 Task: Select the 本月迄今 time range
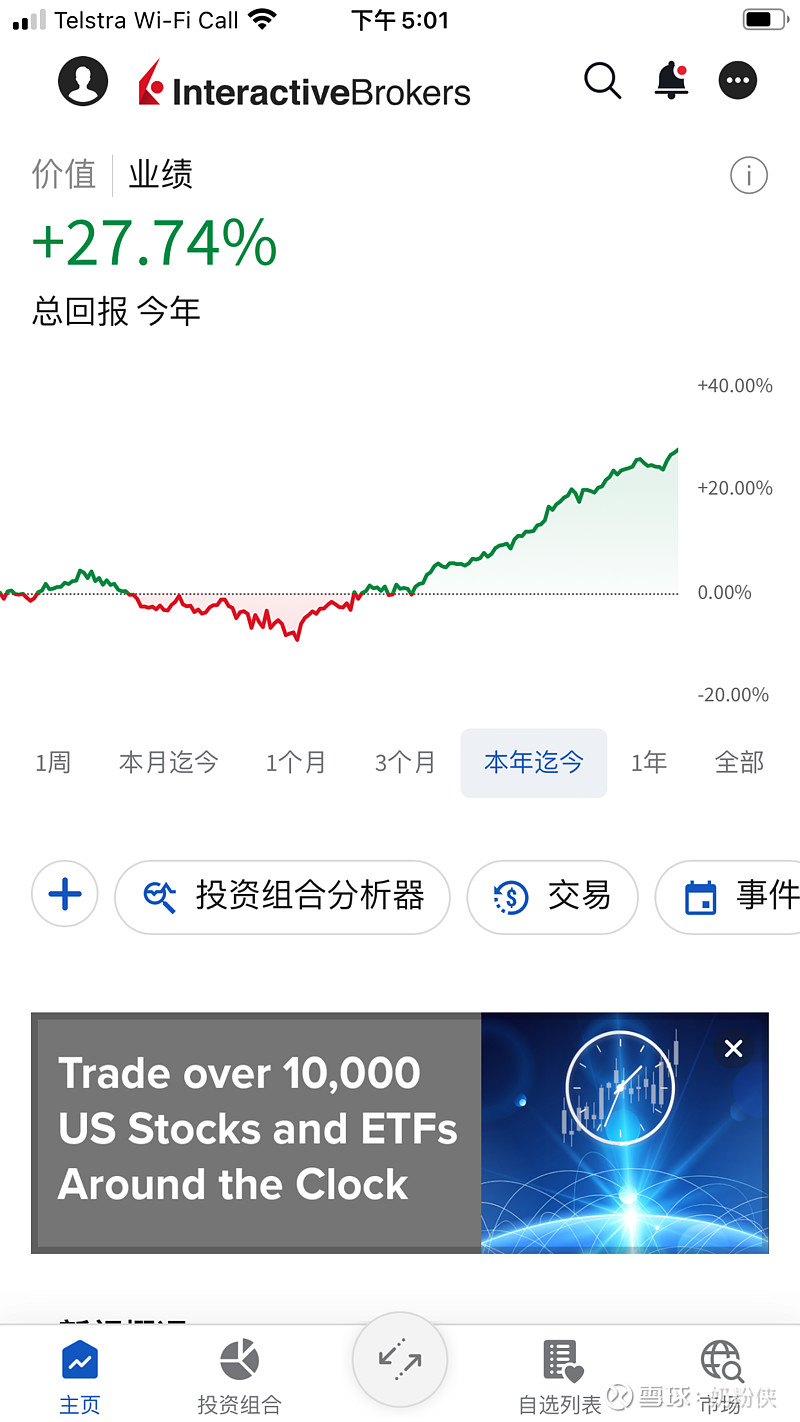click(x=168, y=763)
